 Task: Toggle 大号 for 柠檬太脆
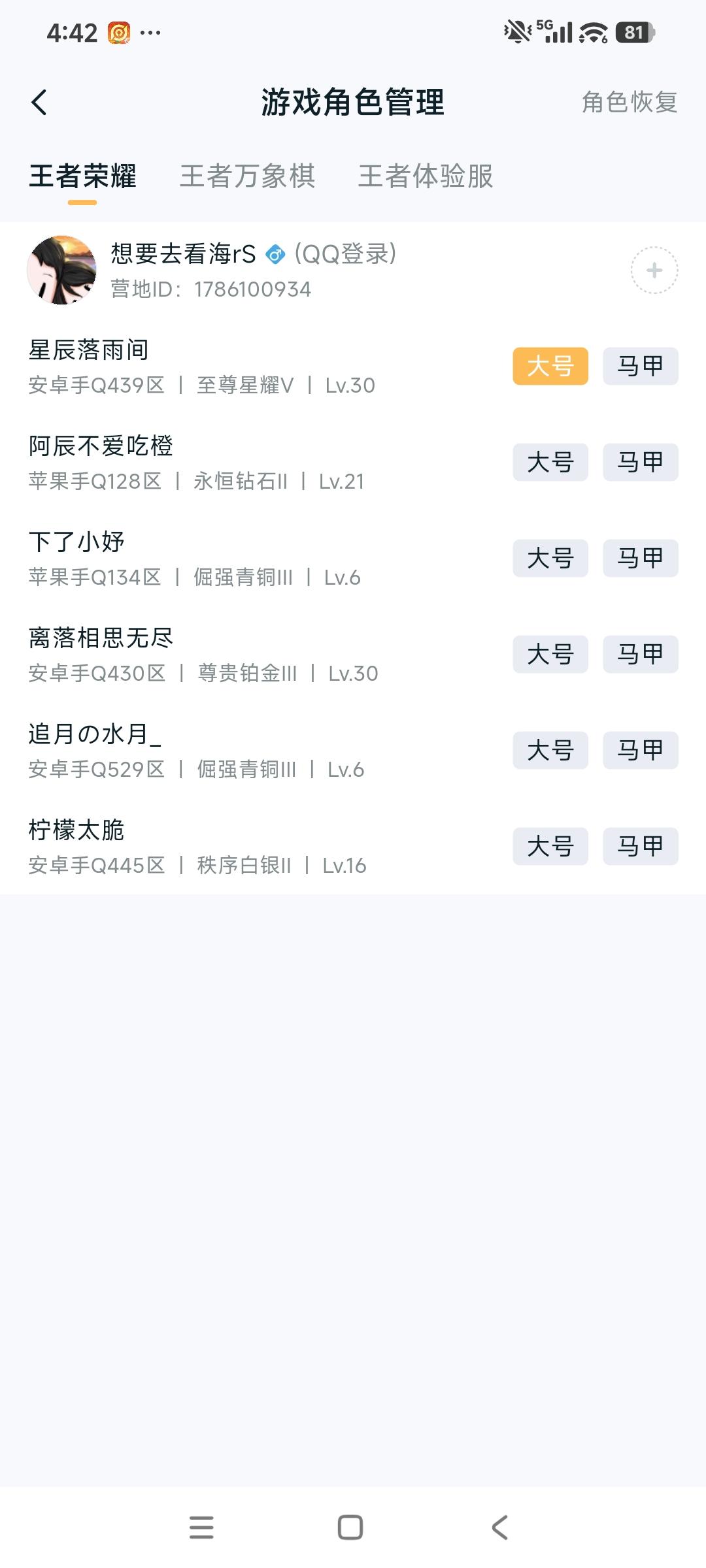coord(550,846)
